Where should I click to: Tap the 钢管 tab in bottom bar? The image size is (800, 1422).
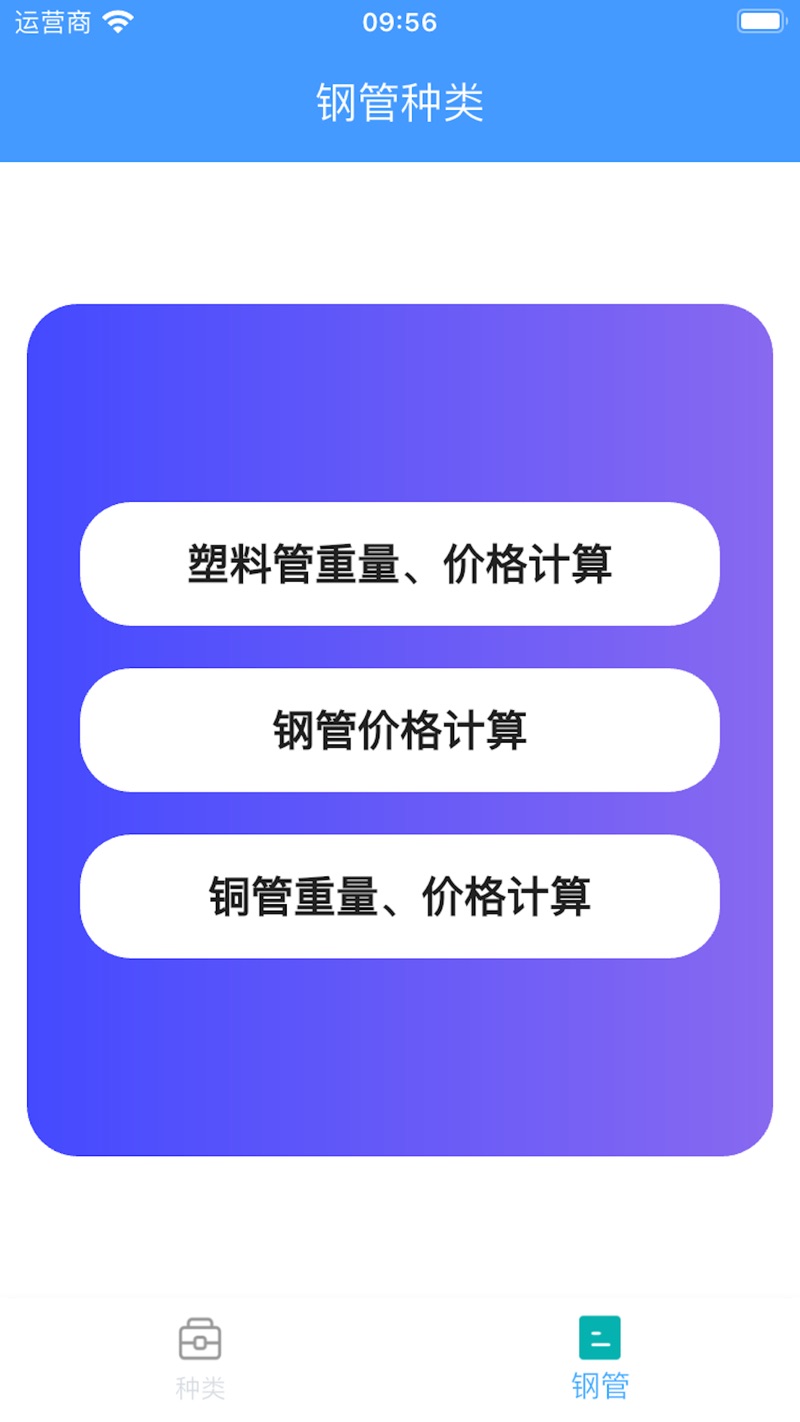(600, 1359)
